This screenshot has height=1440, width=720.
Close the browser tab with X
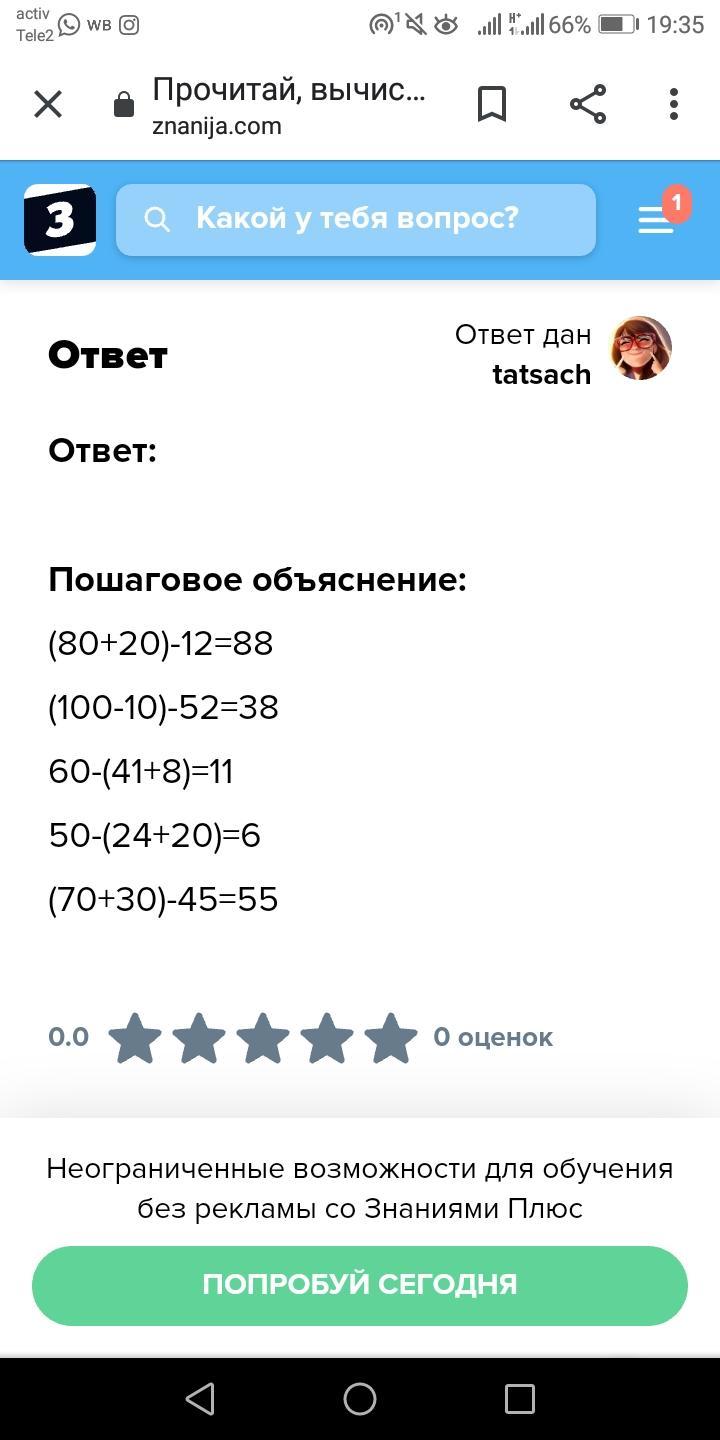click(48, 104)
